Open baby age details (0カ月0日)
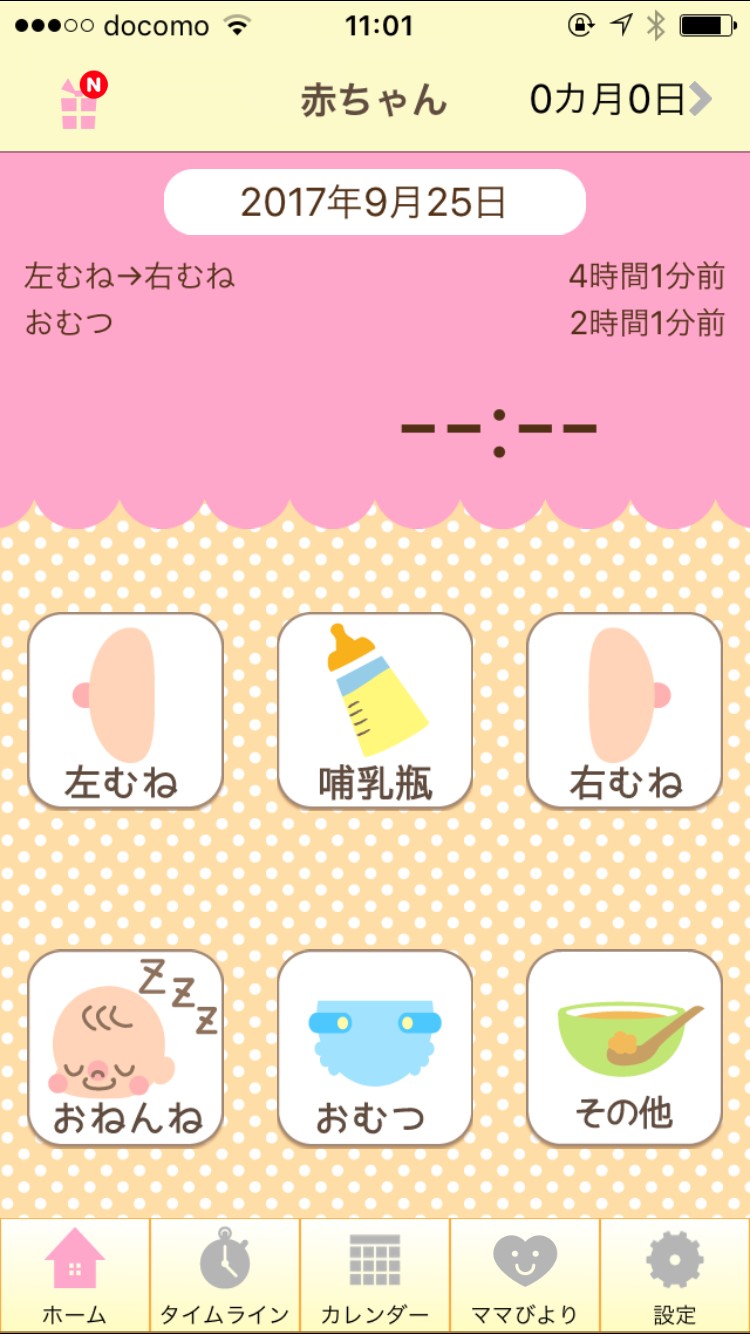The width and height of the screenshot is (750, 1334). click(x=620, y=100)
